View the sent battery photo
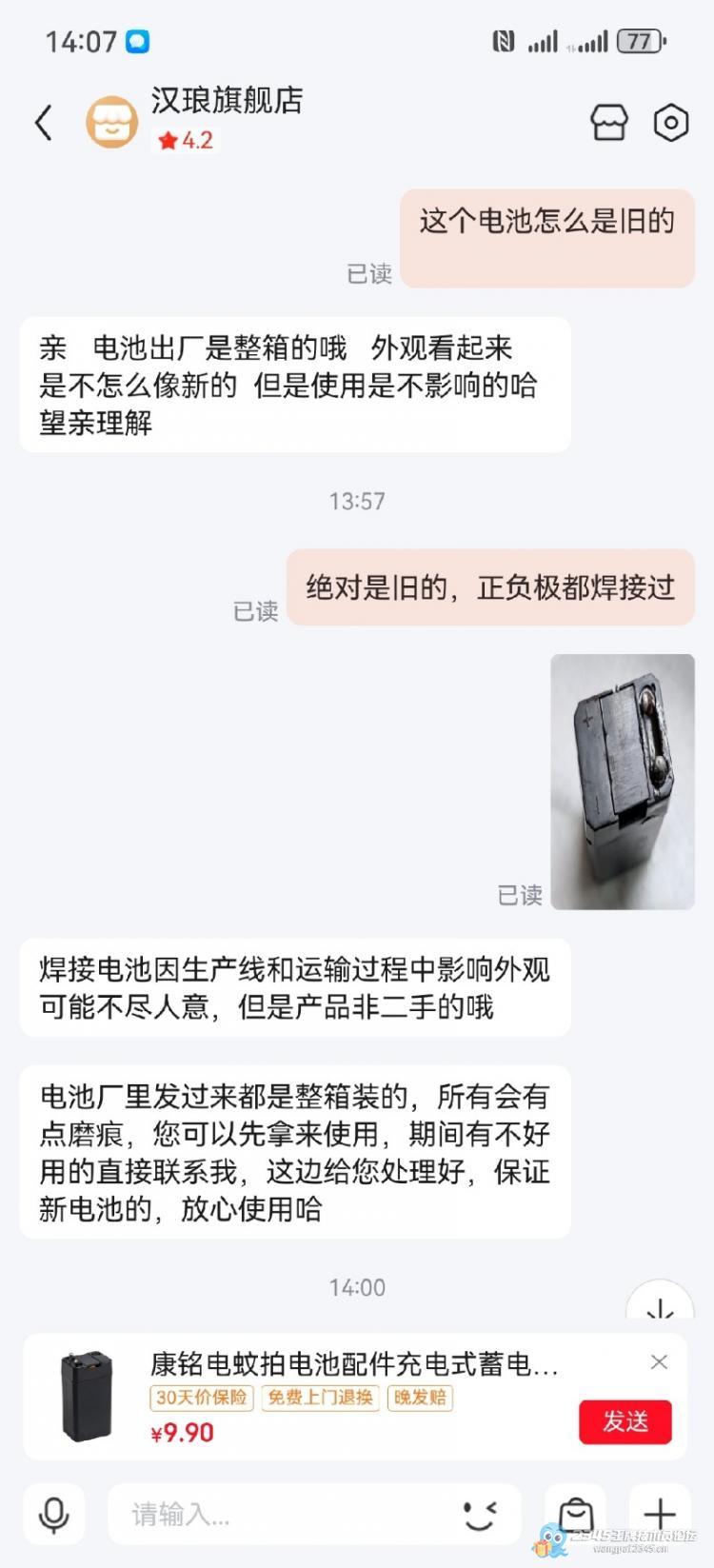This screenshot has width=714, height=1568. click(x=623, y=782)
